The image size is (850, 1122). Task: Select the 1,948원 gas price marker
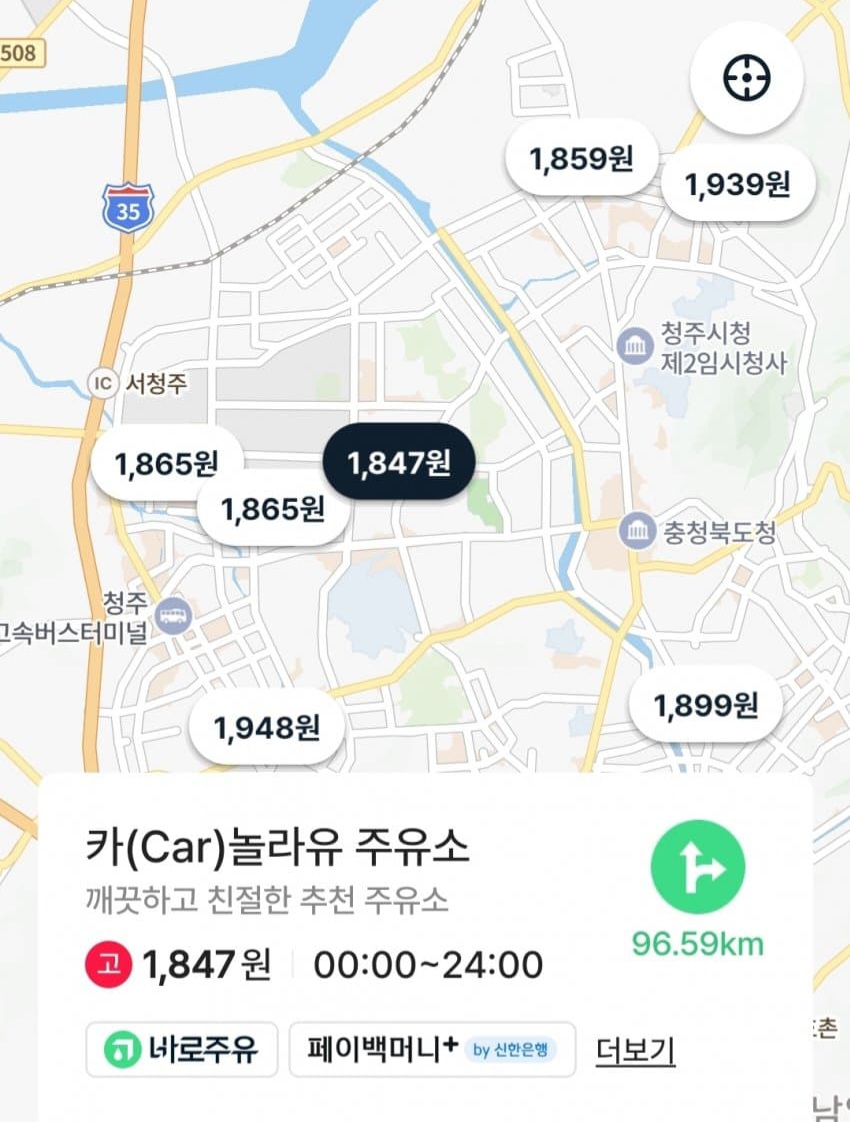pyautogui.click(x=267, y=728)
